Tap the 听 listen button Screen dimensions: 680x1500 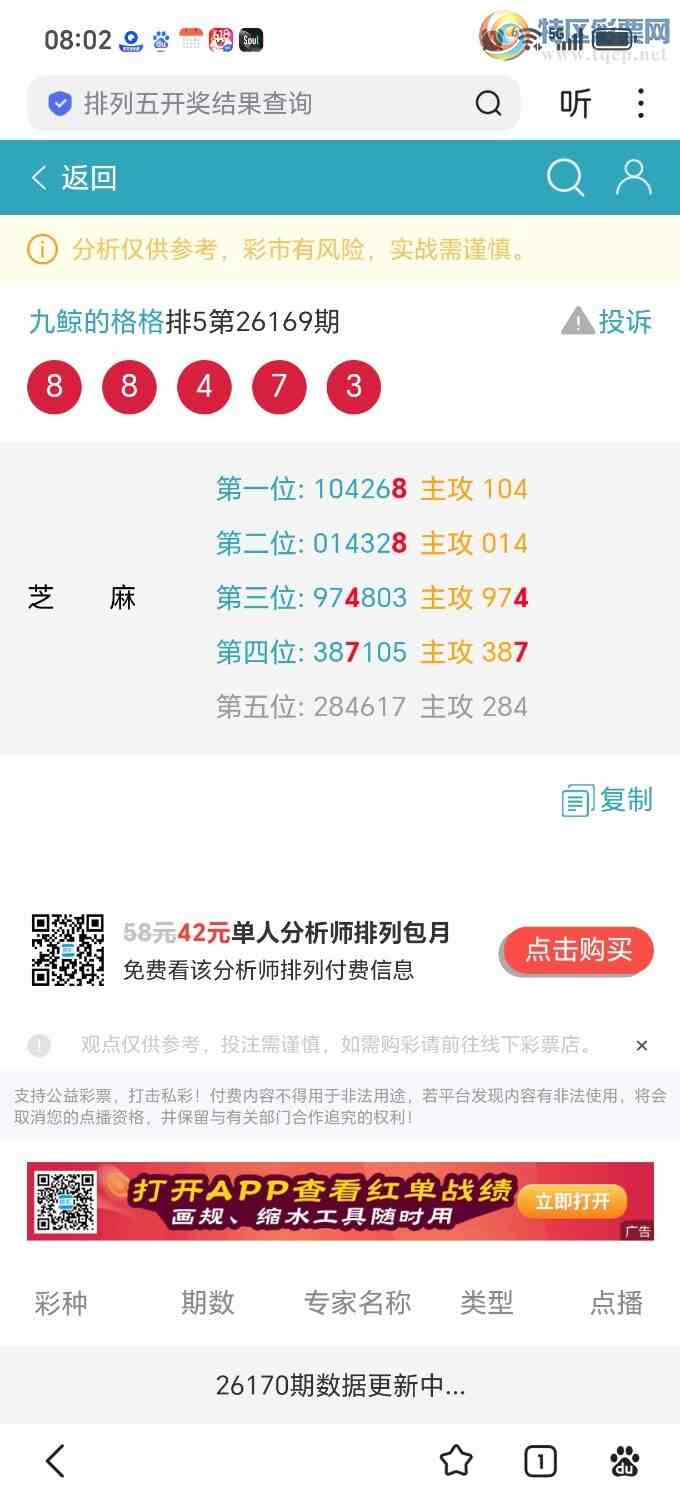[575, 103]
